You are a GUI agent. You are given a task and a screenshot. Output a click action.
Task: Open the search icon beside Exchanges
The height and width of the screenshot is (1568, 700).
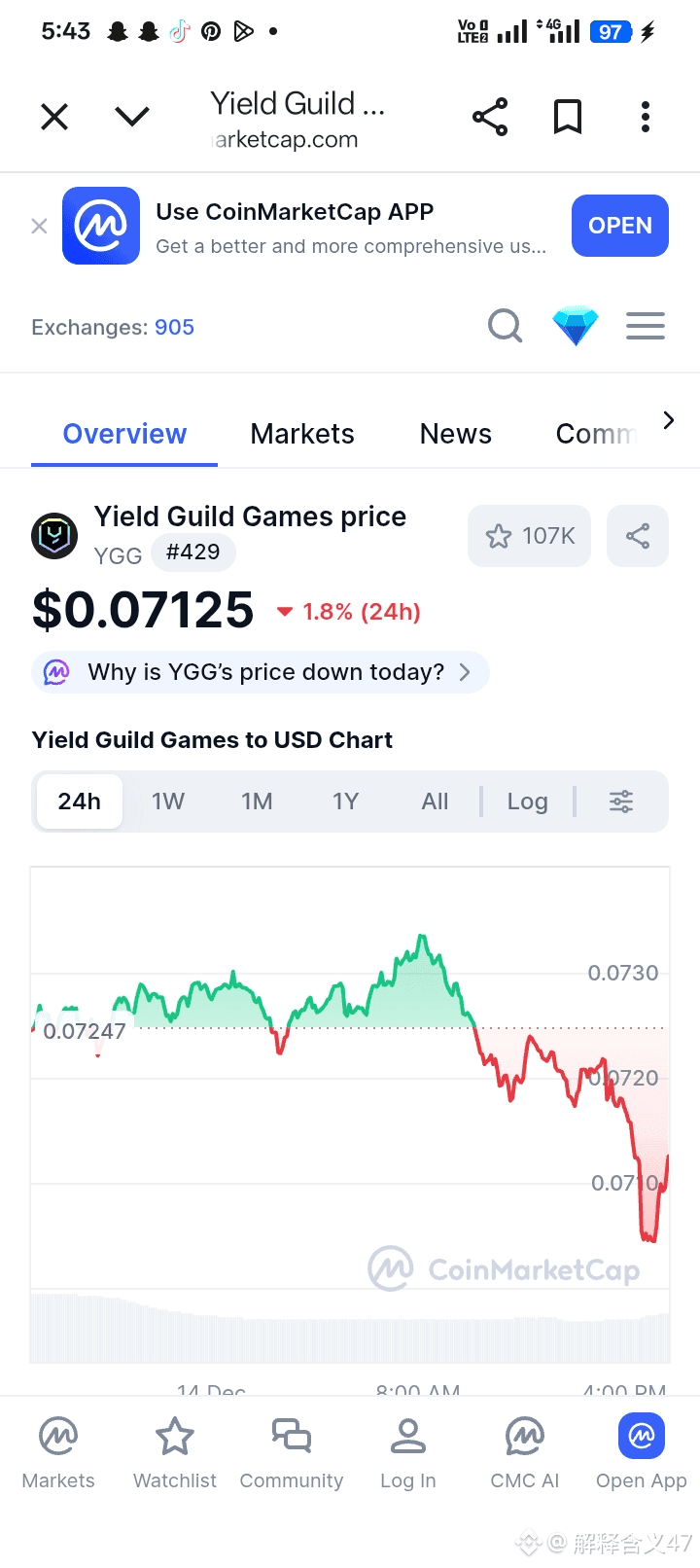coord(505,326)
